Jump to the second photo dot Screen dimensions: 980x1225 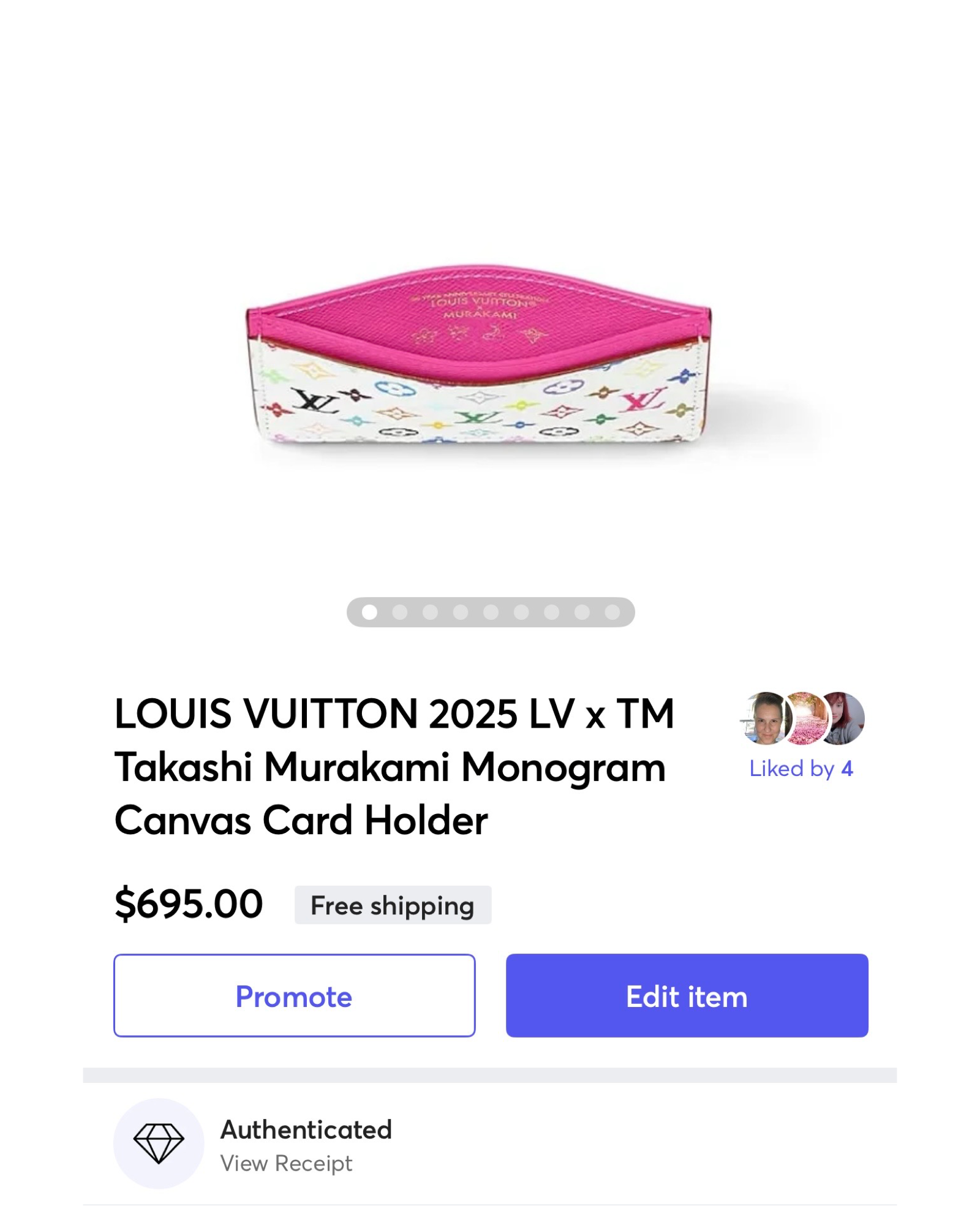click(400, 612)
